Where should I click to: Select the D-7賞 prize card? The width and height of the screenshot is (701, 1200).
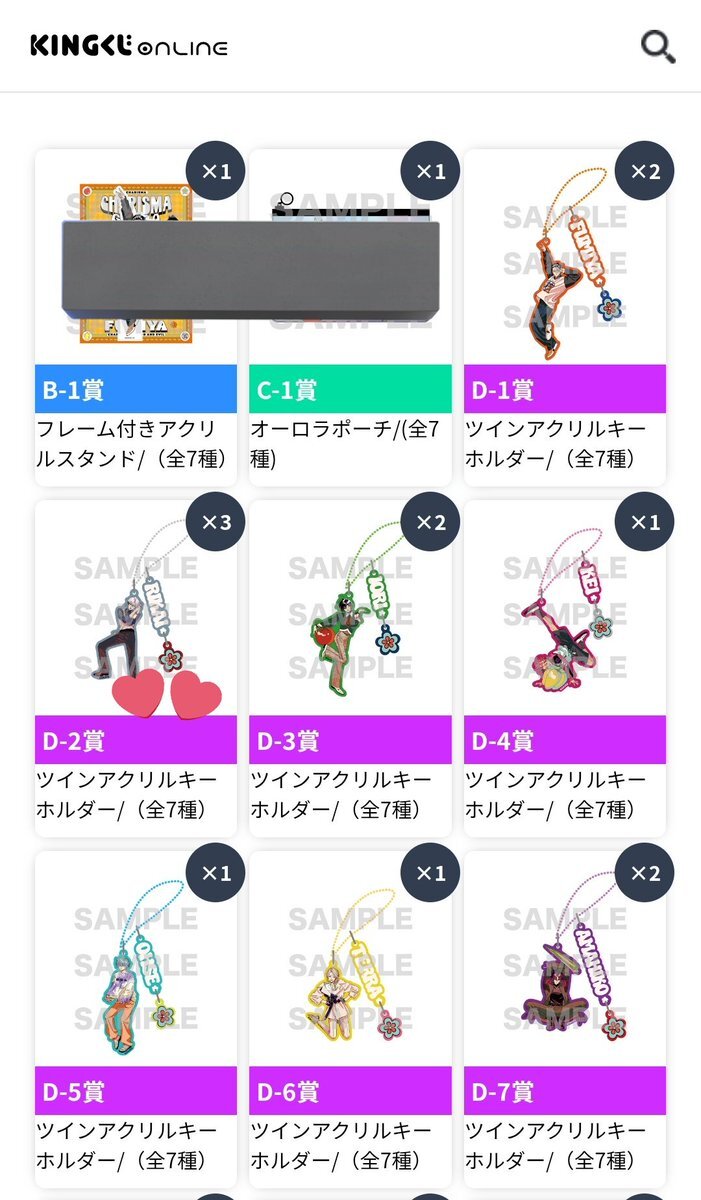[565, 1020]
